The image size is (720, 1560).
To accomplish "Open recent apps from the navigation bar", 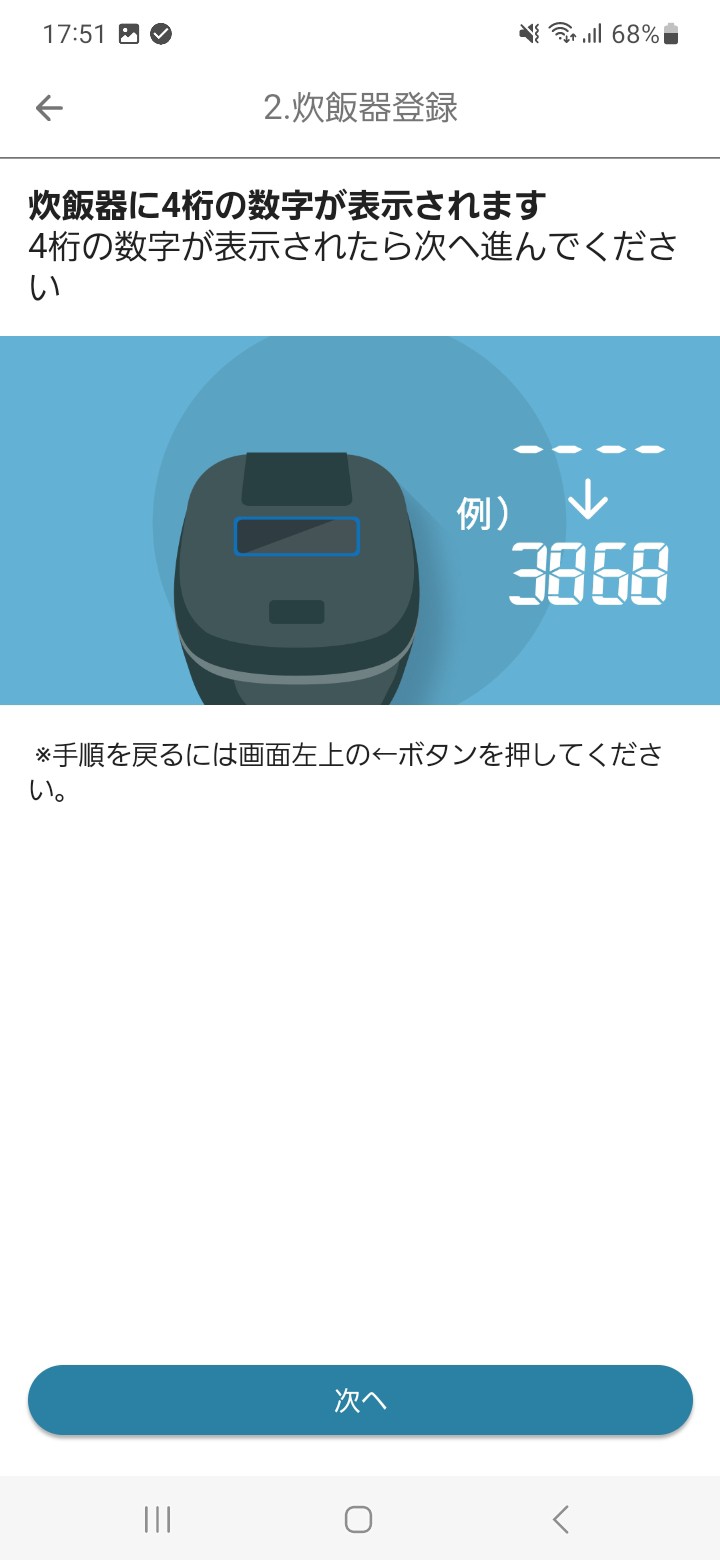I will pyautogui.click(x=157, y=1519).
